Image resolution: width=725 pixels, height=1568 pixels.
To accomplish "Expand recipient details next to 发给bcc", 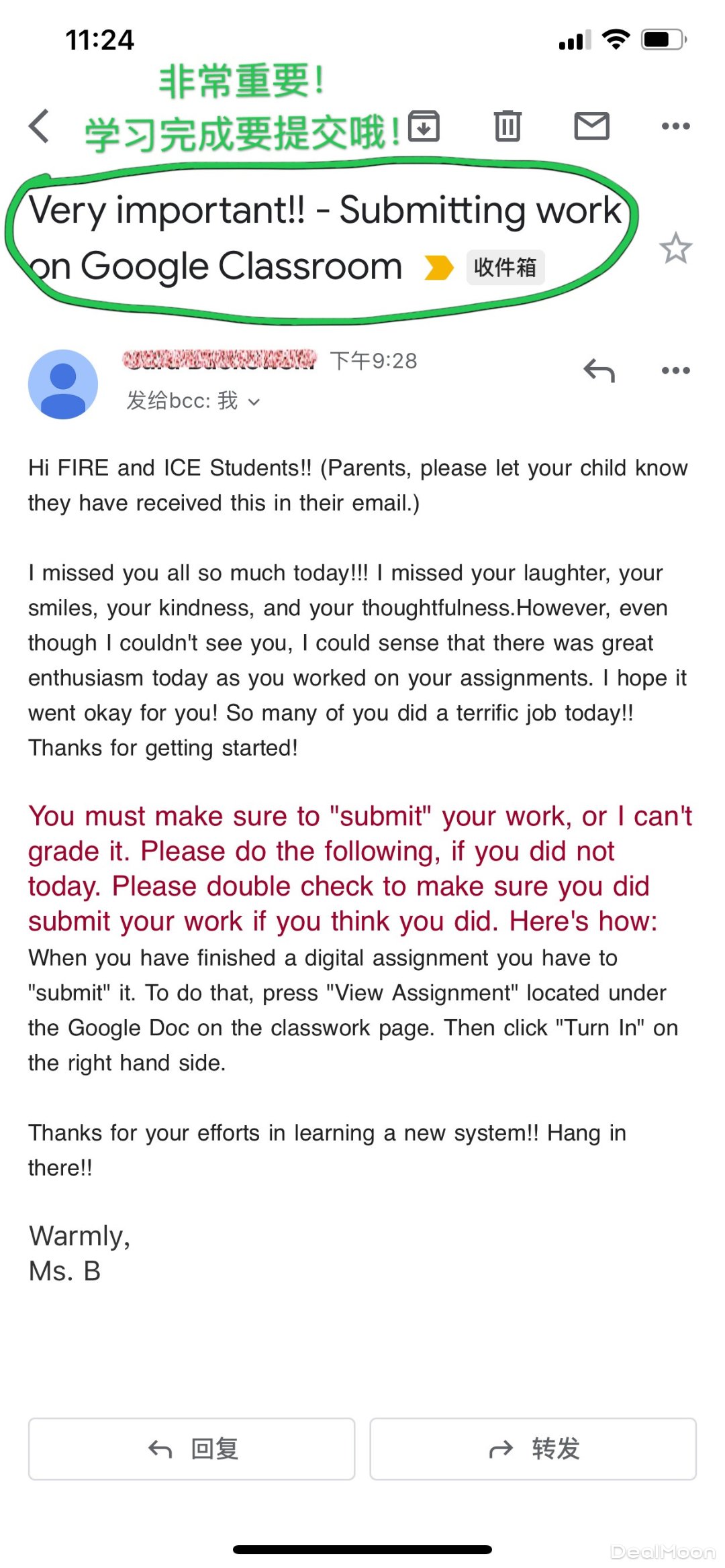I will (x=254, y=402).
